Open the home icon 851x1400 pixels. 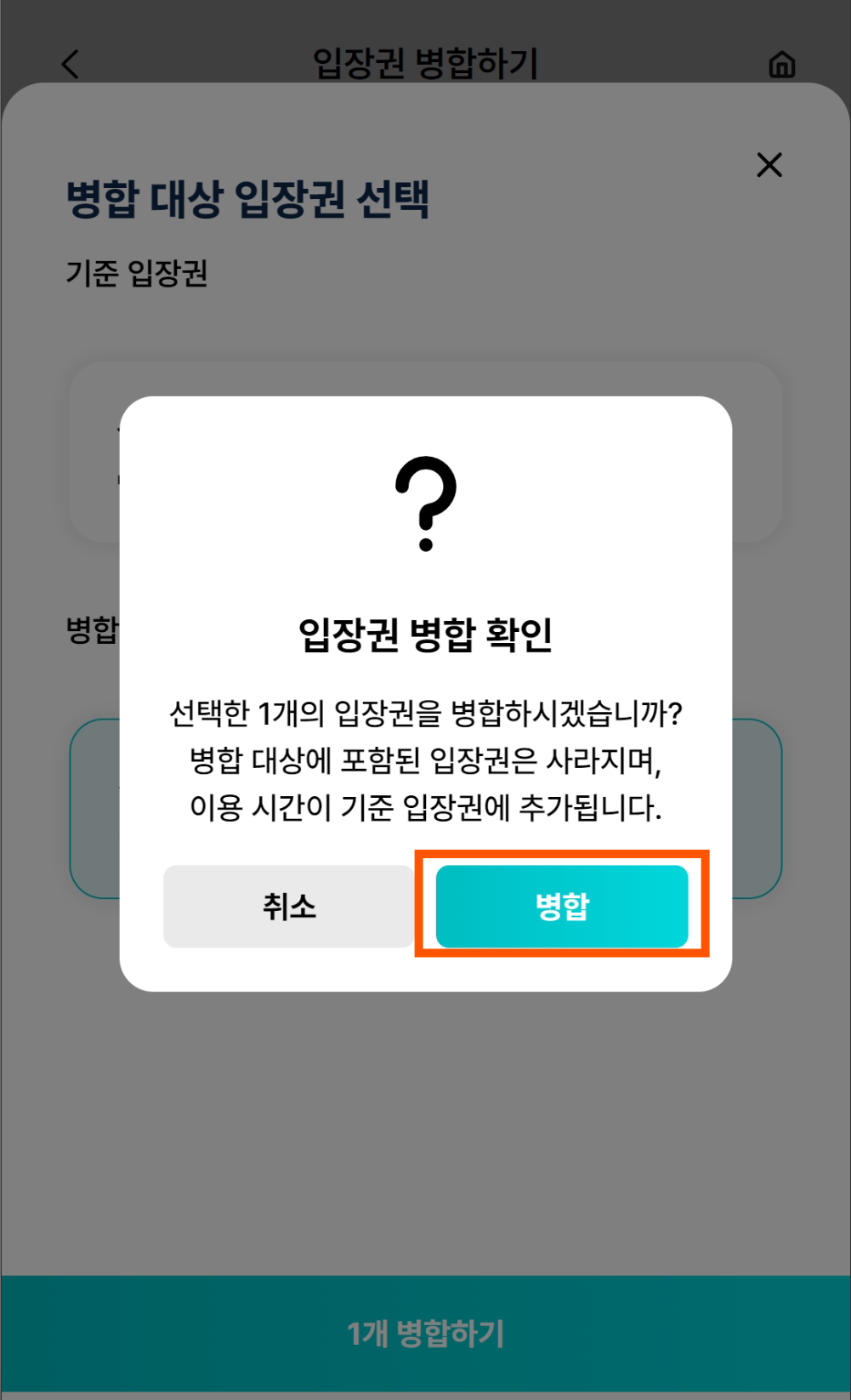[x=781, y=65]
